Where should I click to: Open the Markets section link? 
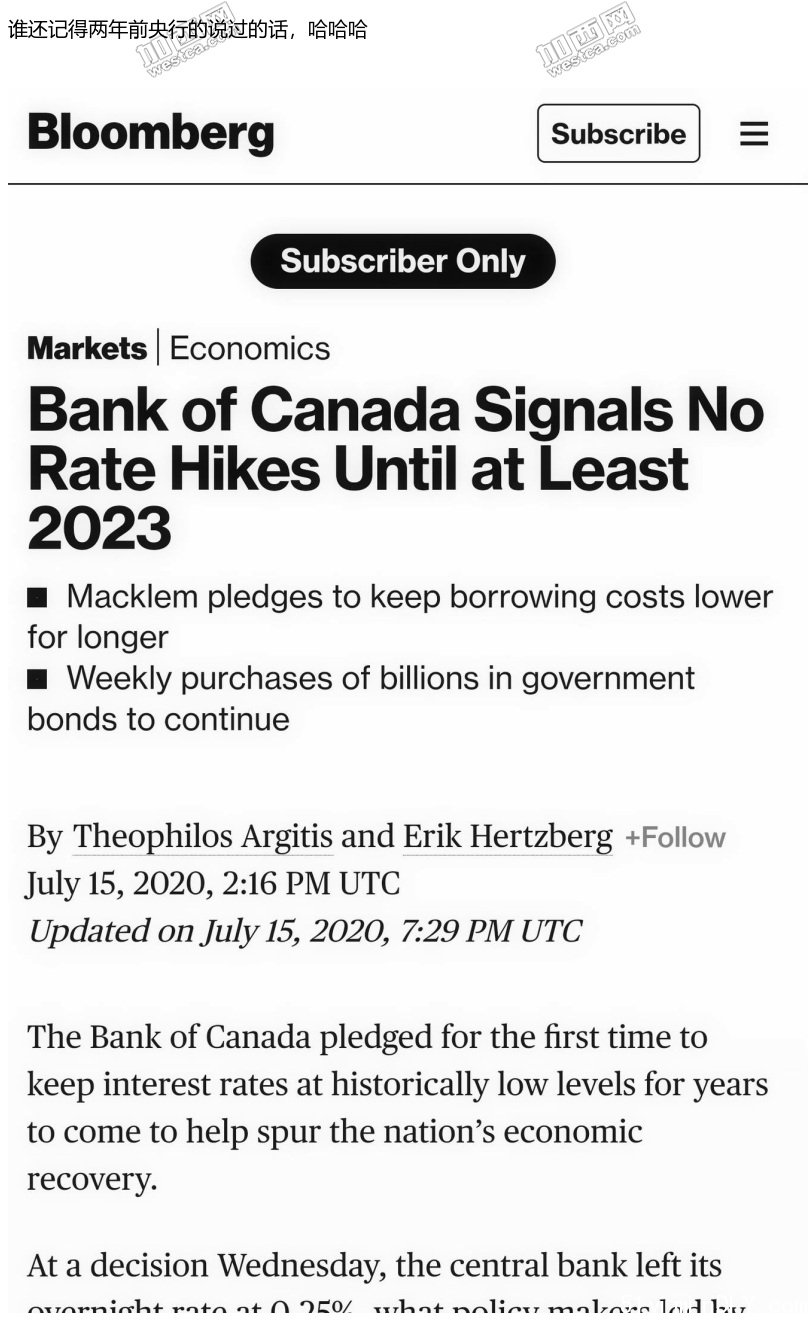point(87,348)
